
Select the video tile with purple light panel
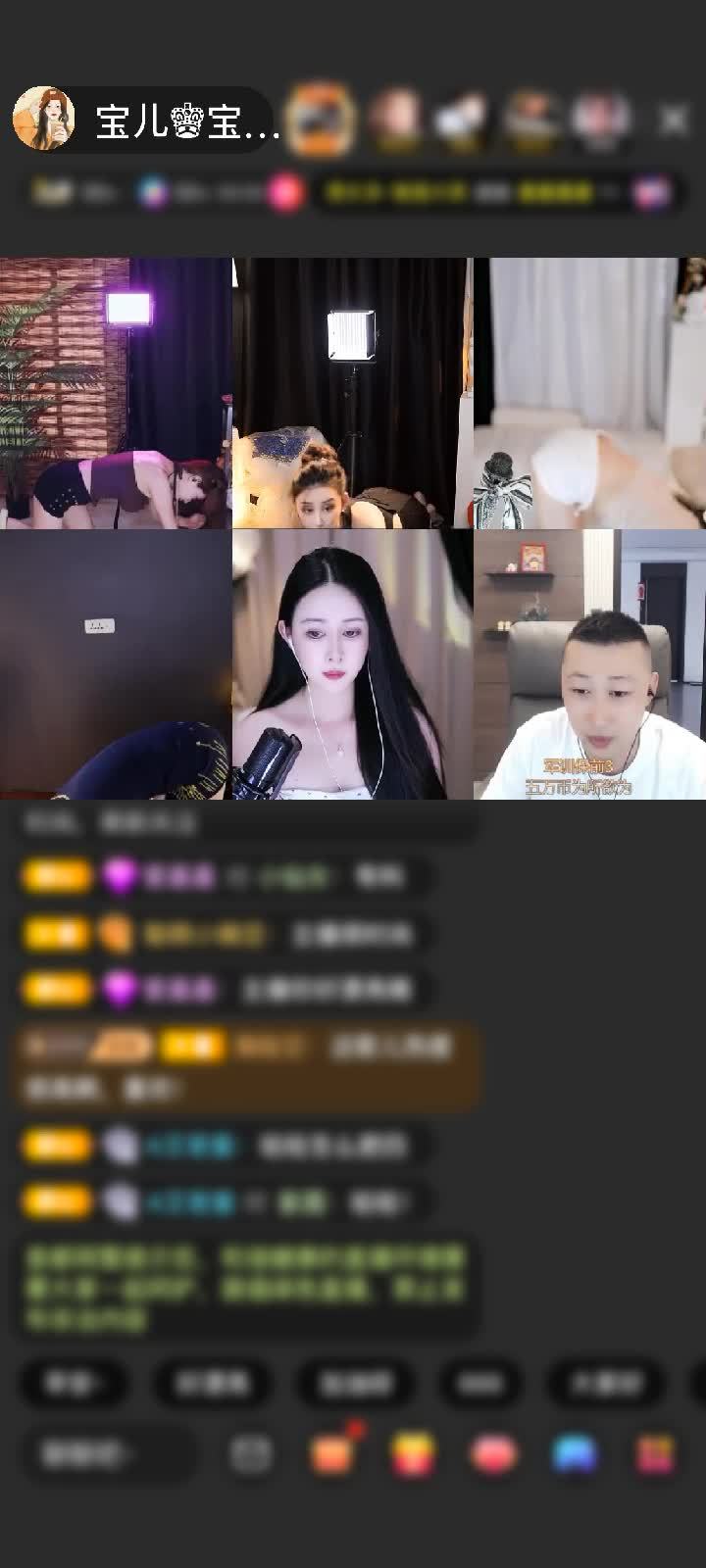tap(116, 393)
